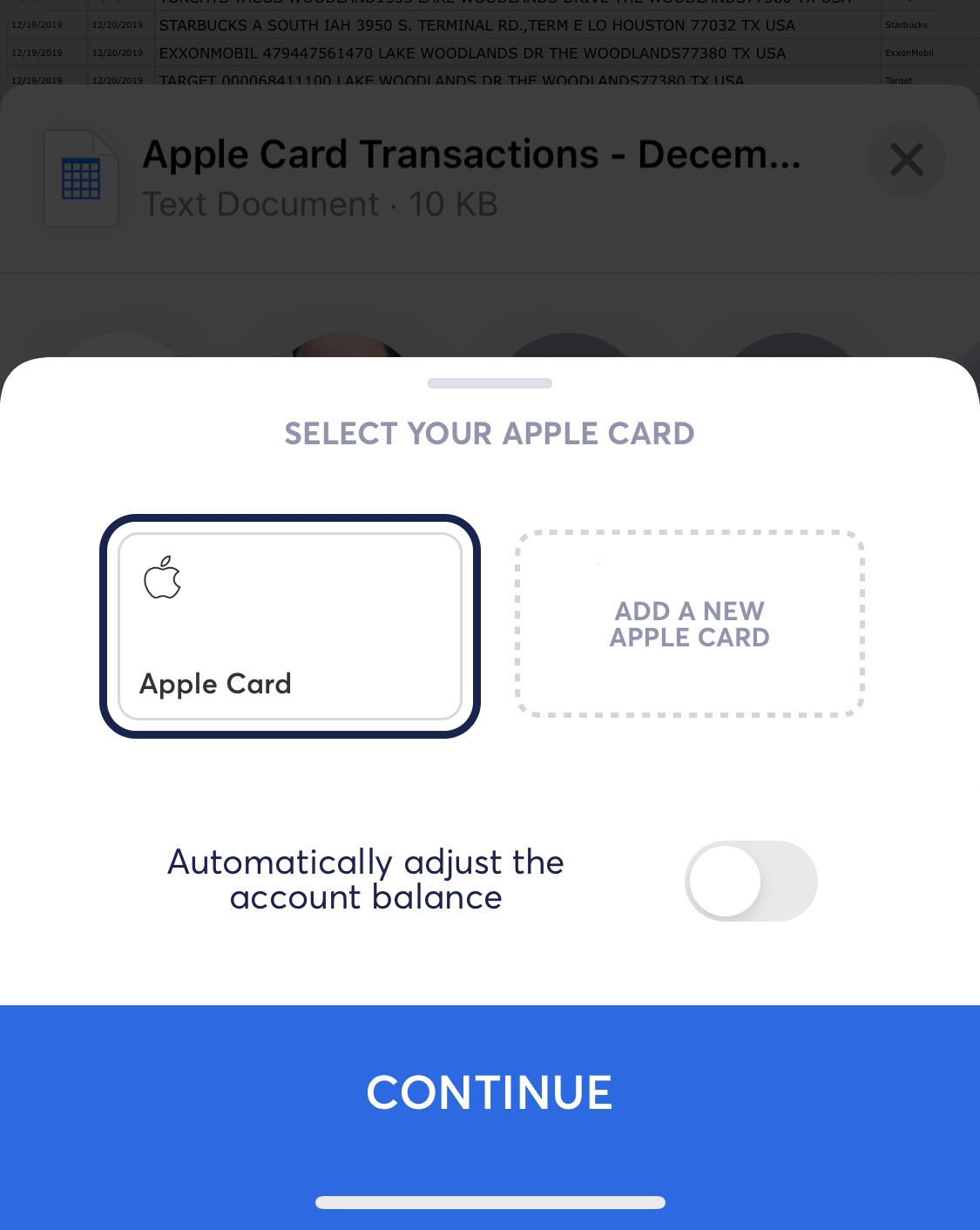980x1230 pixels.
Task: Select the existing Apple Card
Action: pyautogui.click(x=289, y=625)
